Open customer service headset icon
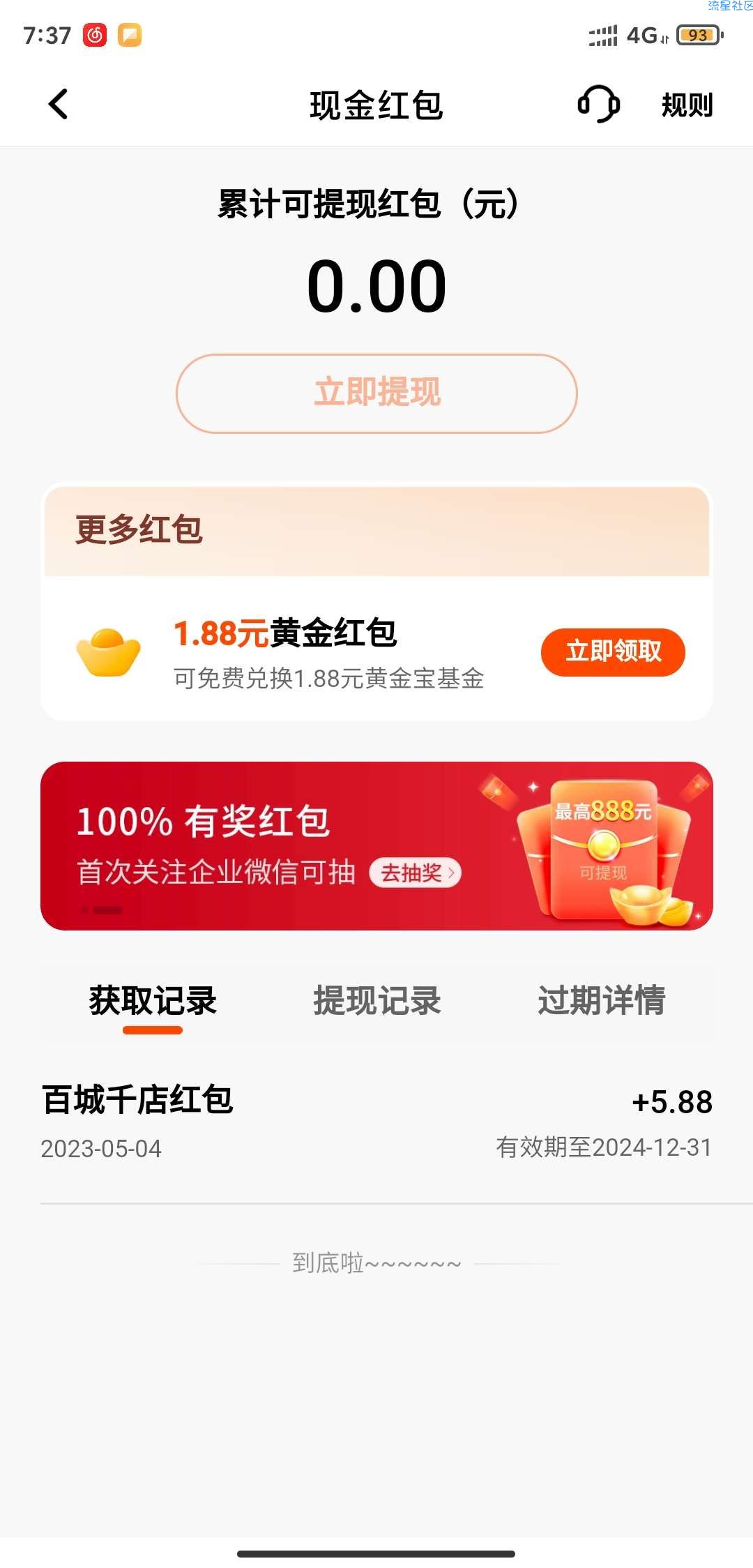The image size is (753, 1568). 598,105
